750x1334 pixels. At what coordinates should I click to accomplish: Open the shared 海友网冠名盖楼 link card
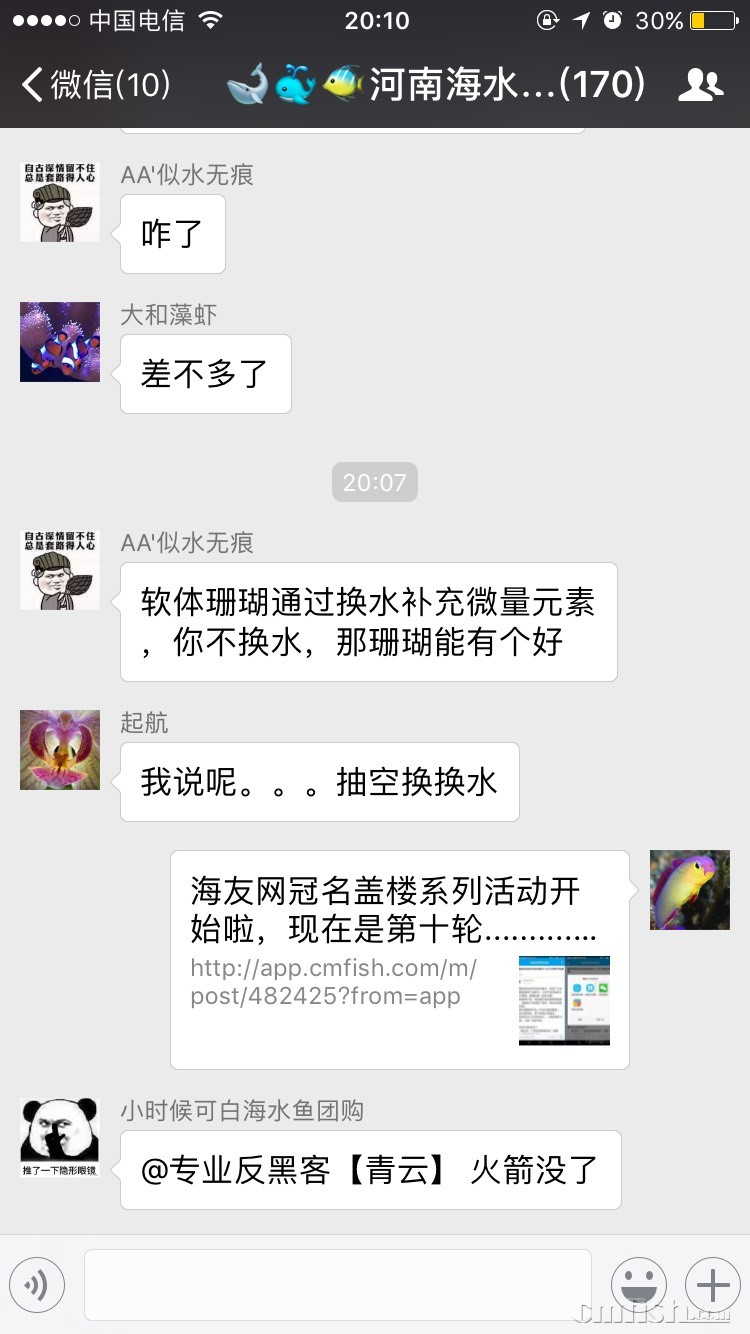(400, 959)
